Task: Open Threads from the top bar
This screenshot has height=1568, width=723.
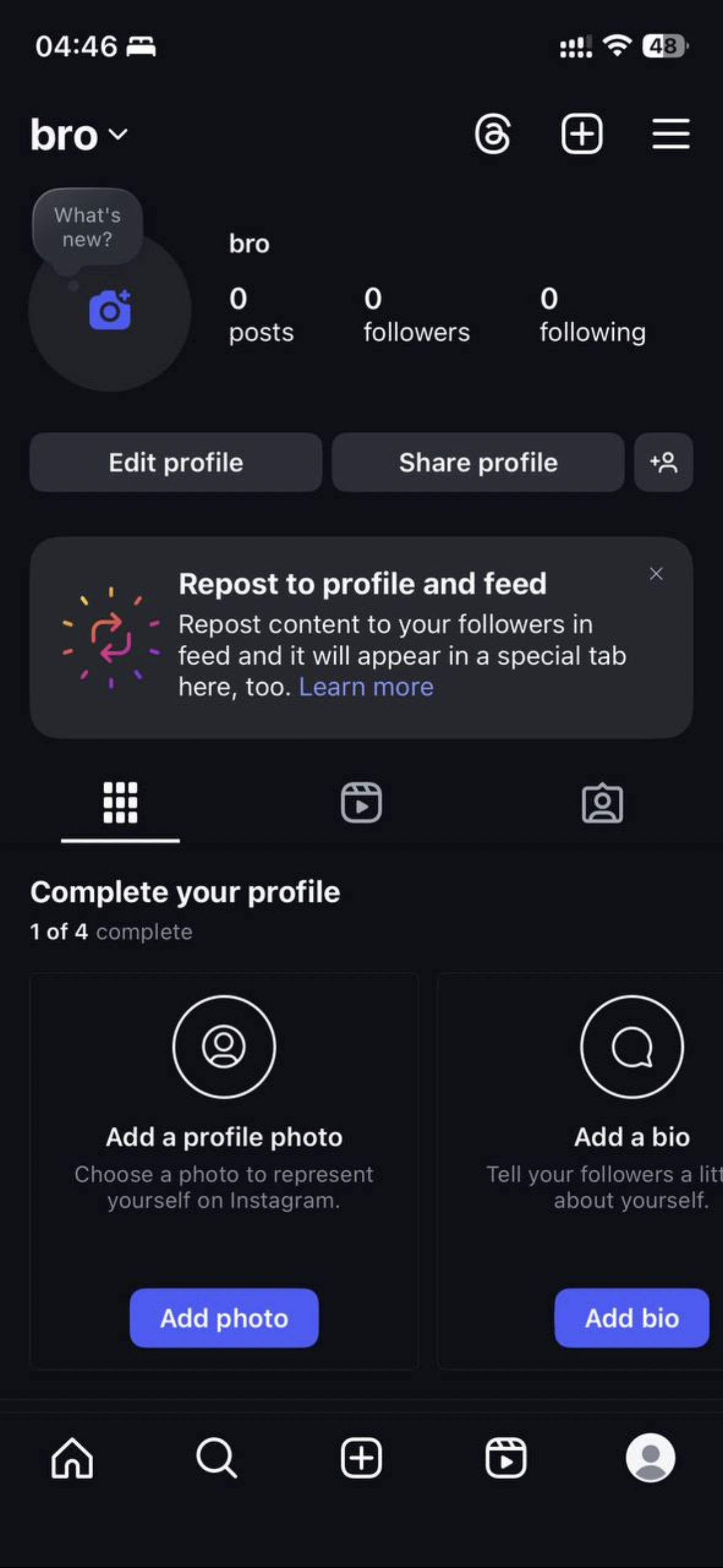Action: tap(492, 134)
